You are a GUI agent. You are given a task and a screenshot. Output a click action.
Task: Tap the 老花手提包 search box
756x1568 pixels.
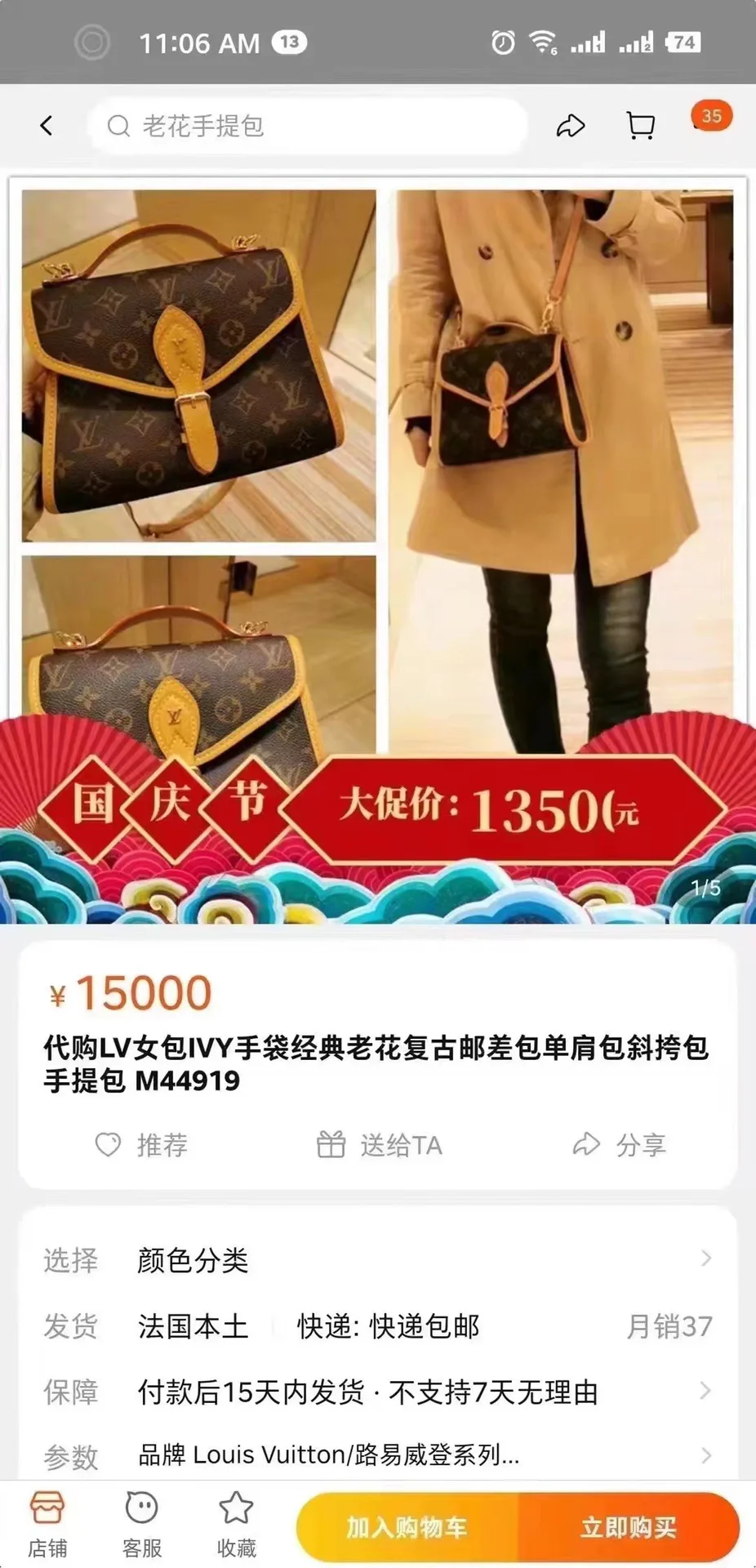(308, 126)
